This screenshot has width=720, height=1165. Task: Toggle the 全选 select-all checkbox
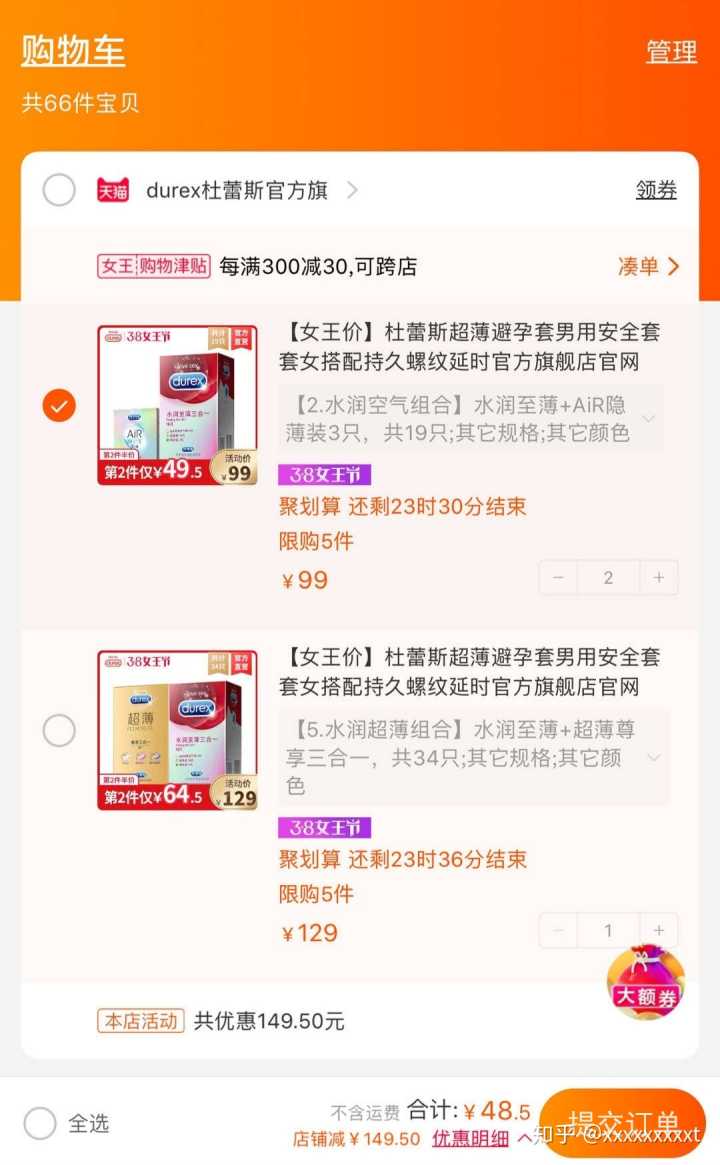pos(40,1123)
